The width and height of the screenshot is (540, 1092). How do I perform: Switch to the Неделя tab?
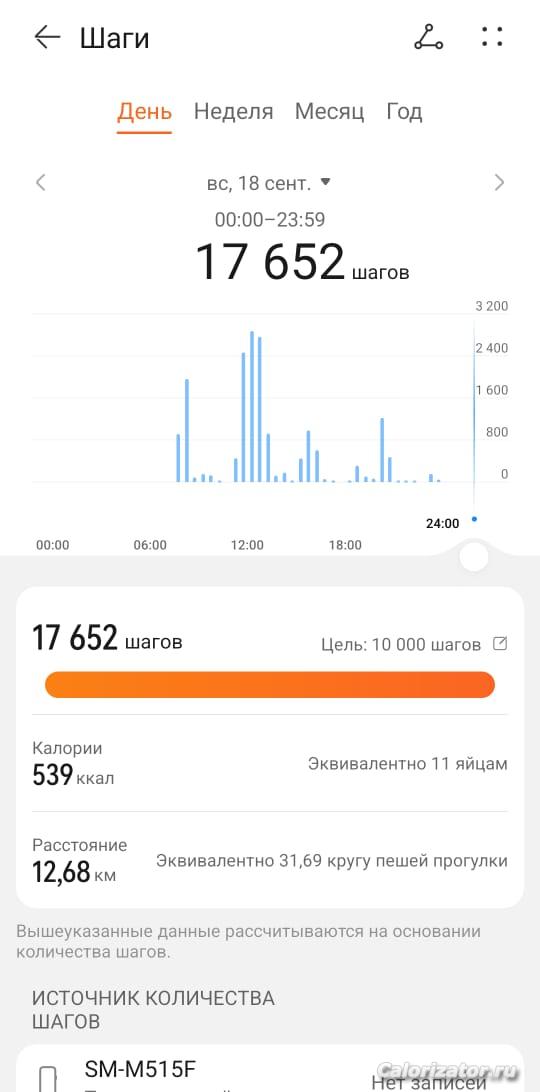tap(233, 111)
